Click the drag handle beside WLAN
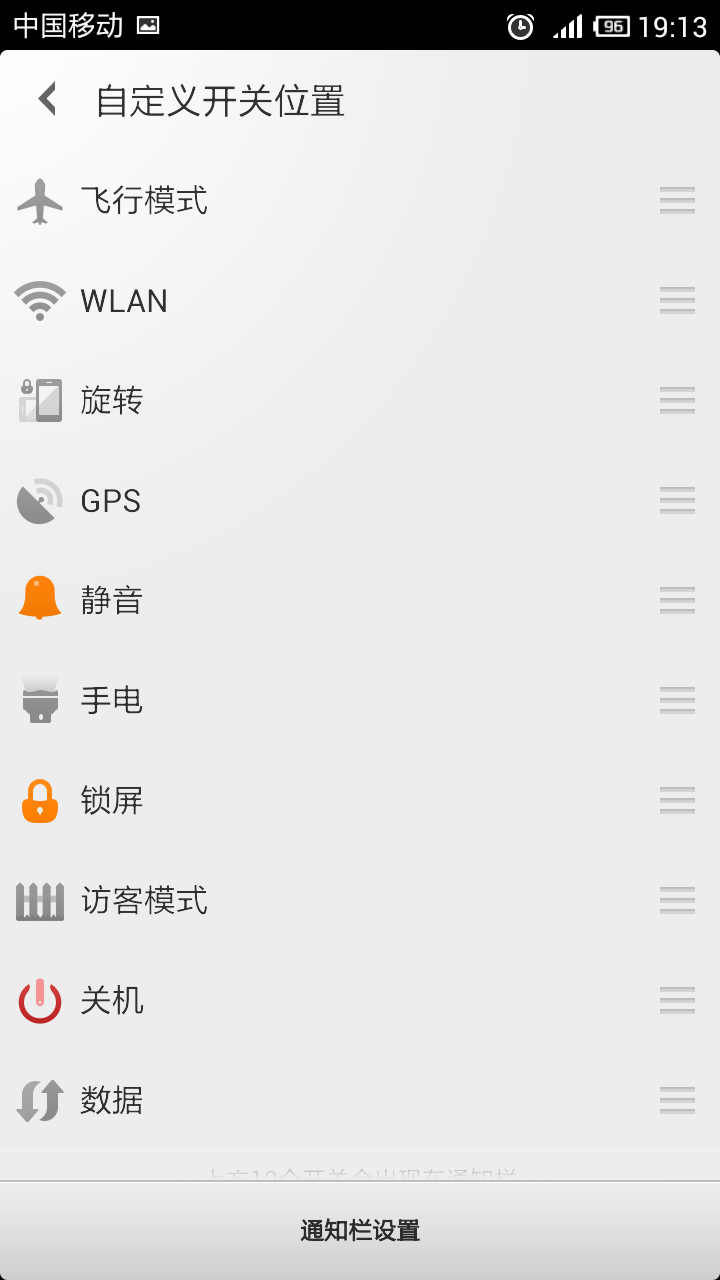 point(677,299)
